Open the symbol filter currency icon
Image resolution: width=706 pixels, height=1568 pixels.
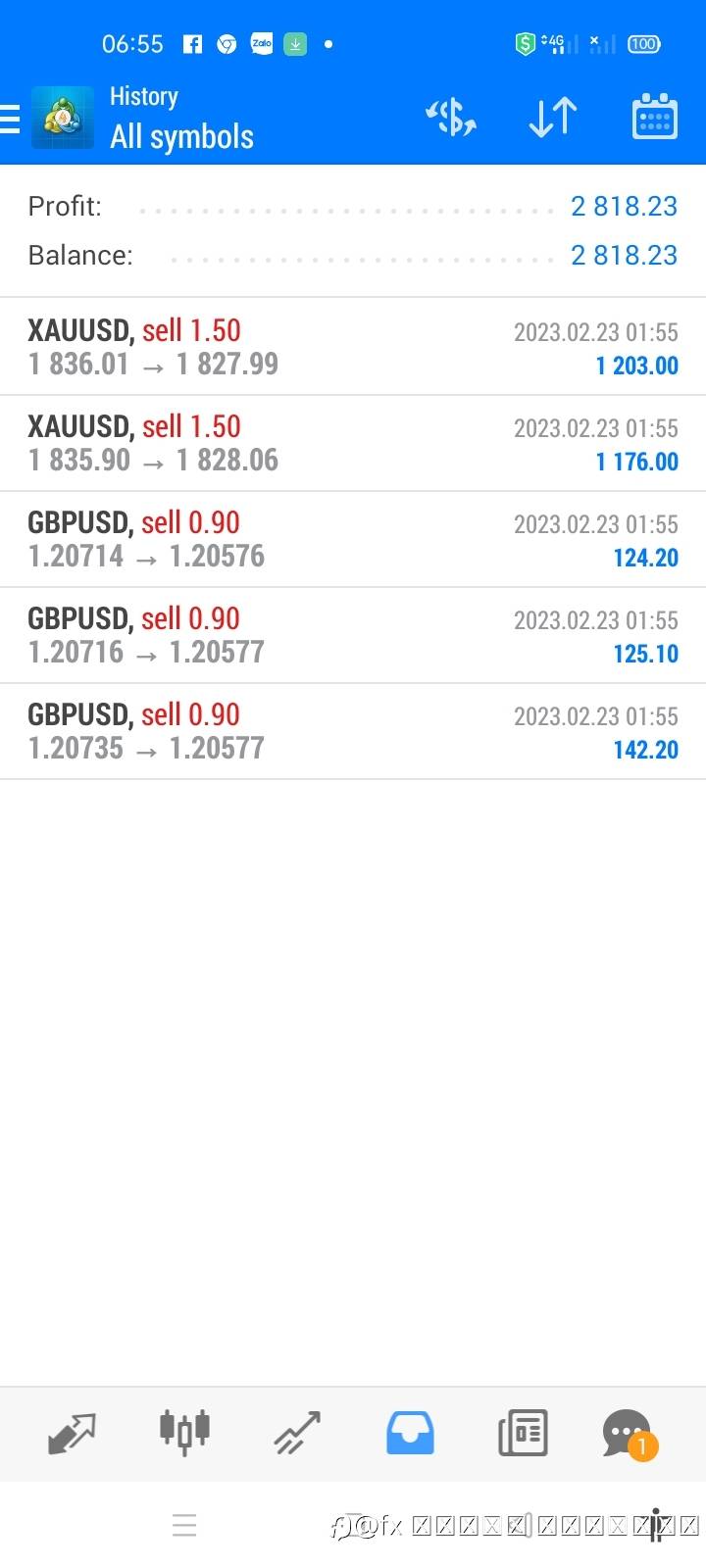coord(451,118)
